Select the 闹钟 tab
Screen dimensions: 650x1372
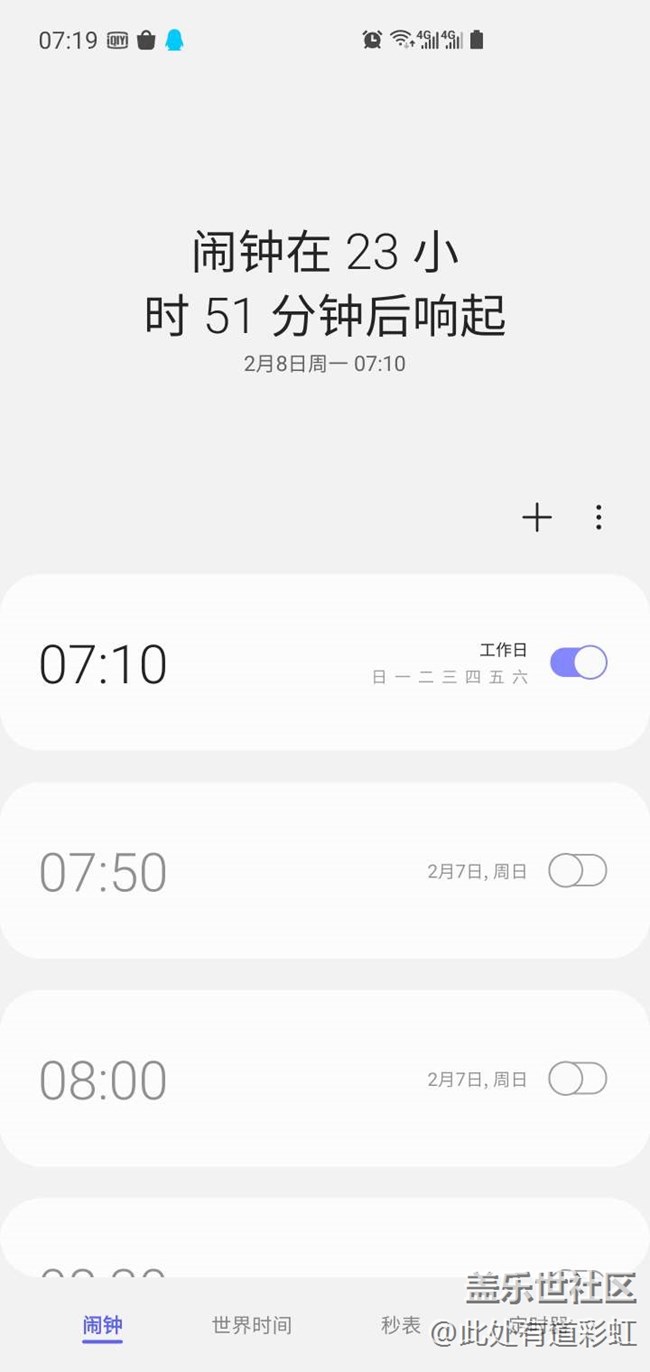tap(102, 1326)
